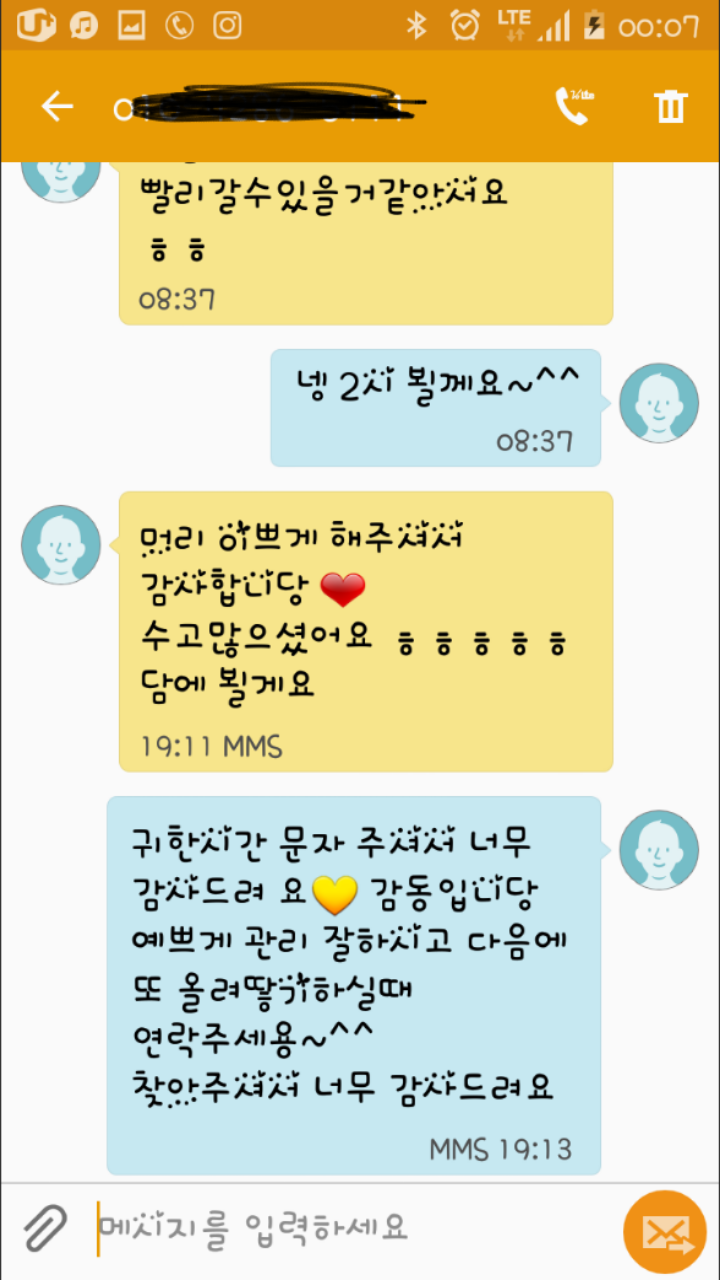720x1280 pixels.
Task: Go back to the message list
Action: coord(57,106)
